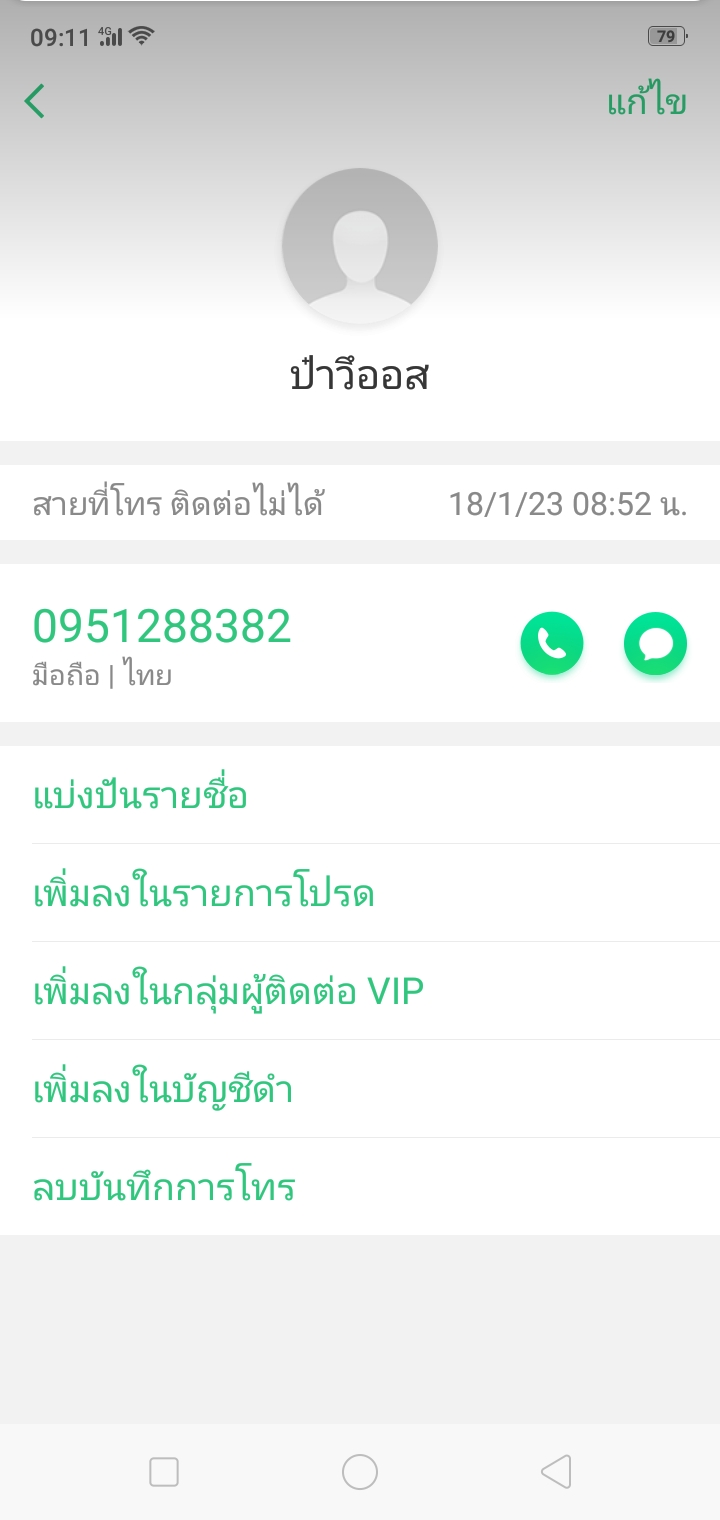Tap the phone number 0951288382
The image size is (720, 1520).
(162, 627)
